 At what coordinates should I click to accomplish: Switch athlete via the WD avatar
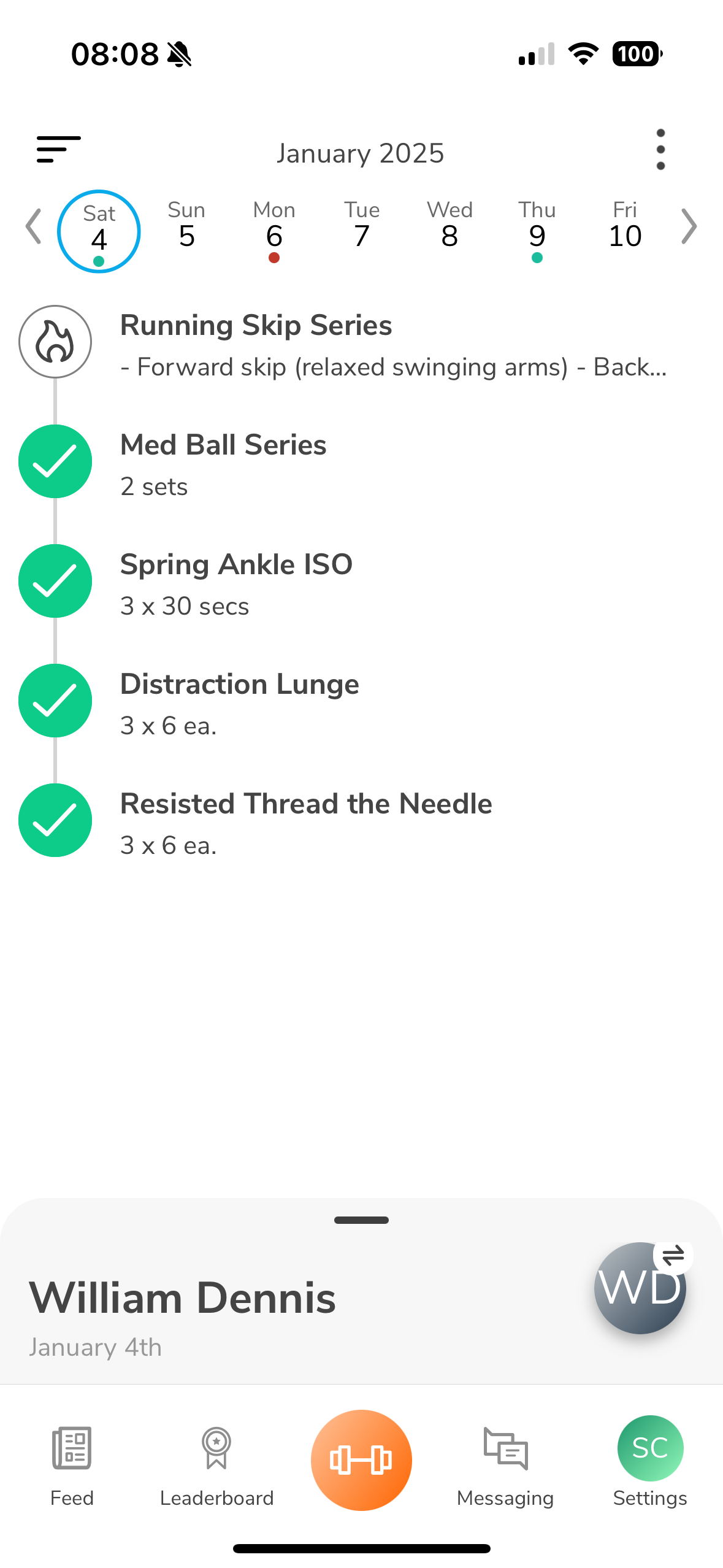coord(641,1287)
